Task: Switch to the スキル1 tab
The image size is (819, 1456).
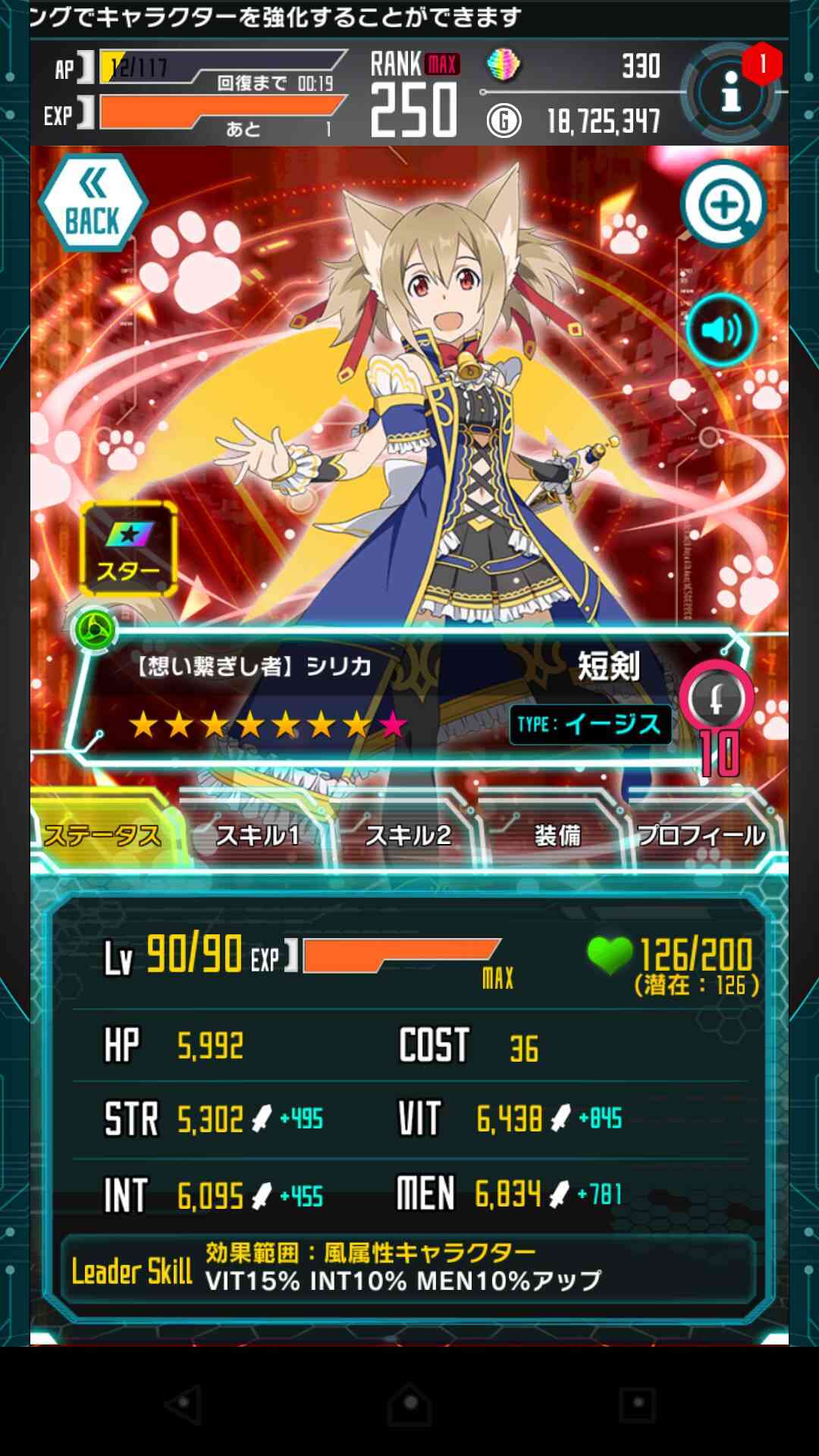Action: (x=257, y=835)
